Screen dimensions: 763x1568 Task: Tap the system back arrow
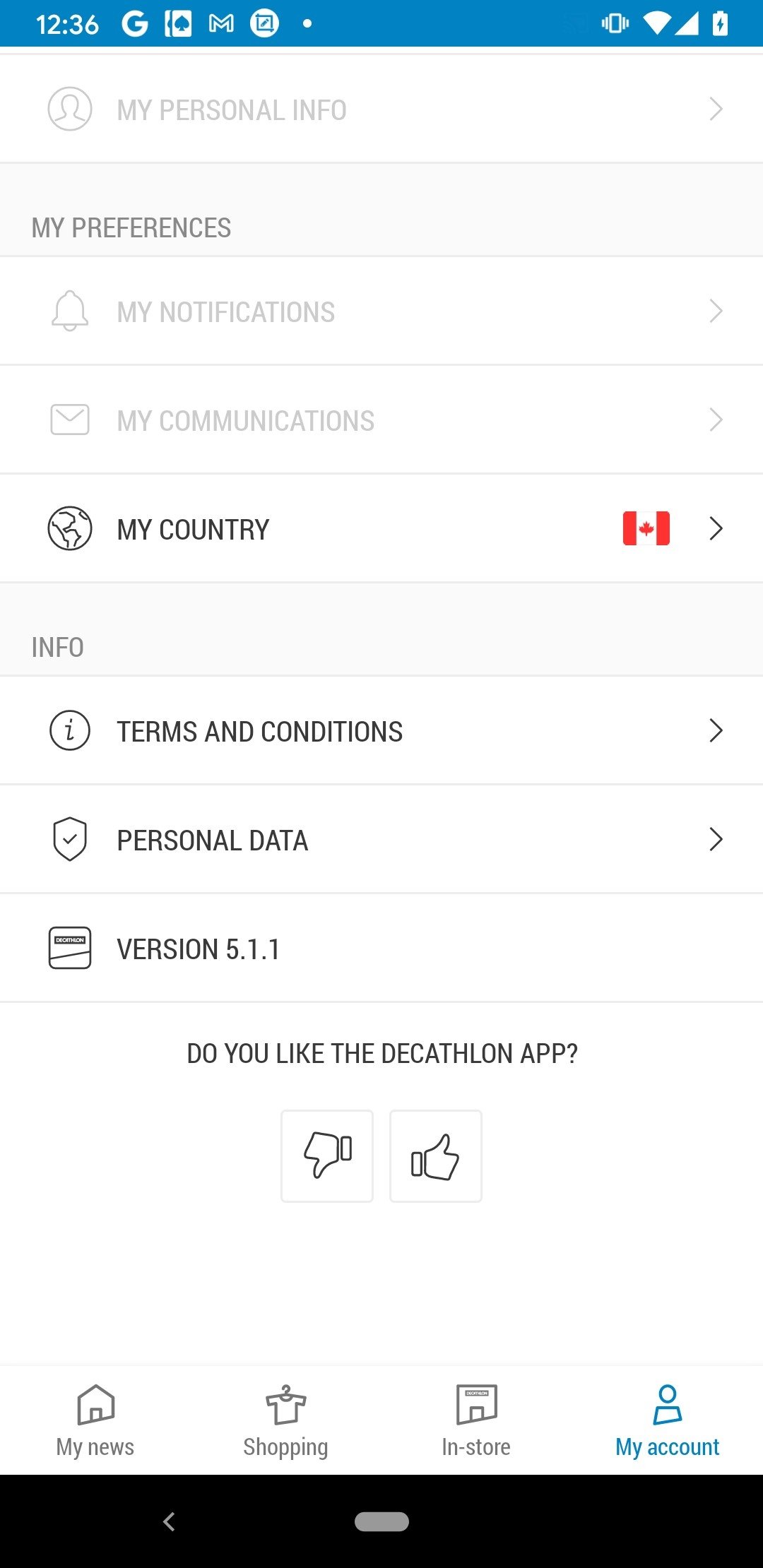click(169, 1521)
